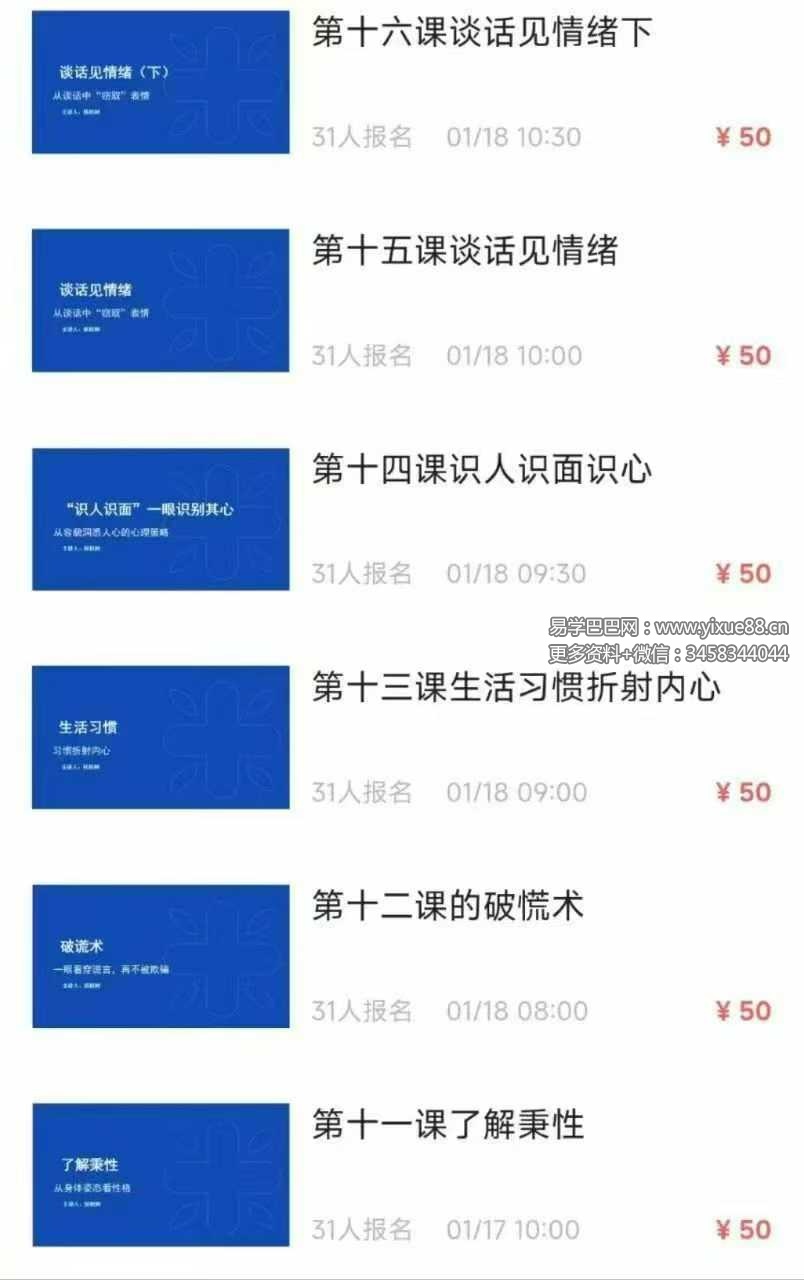Tap the 第十一课了解秉性 course
The image size is (804, 1280).
click(448, 1125)
